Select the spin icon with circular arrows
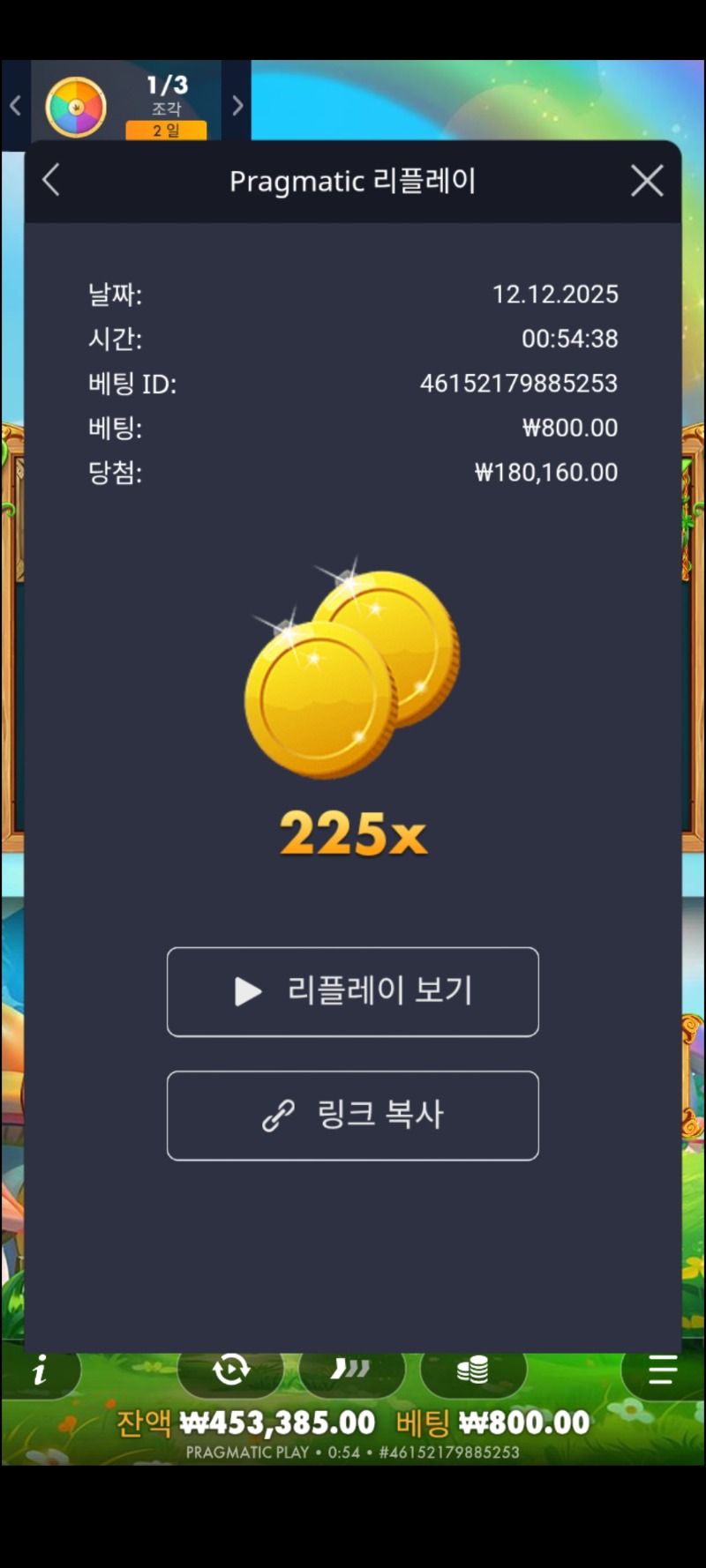The image size is (706, 1568). pos(229,1370)
